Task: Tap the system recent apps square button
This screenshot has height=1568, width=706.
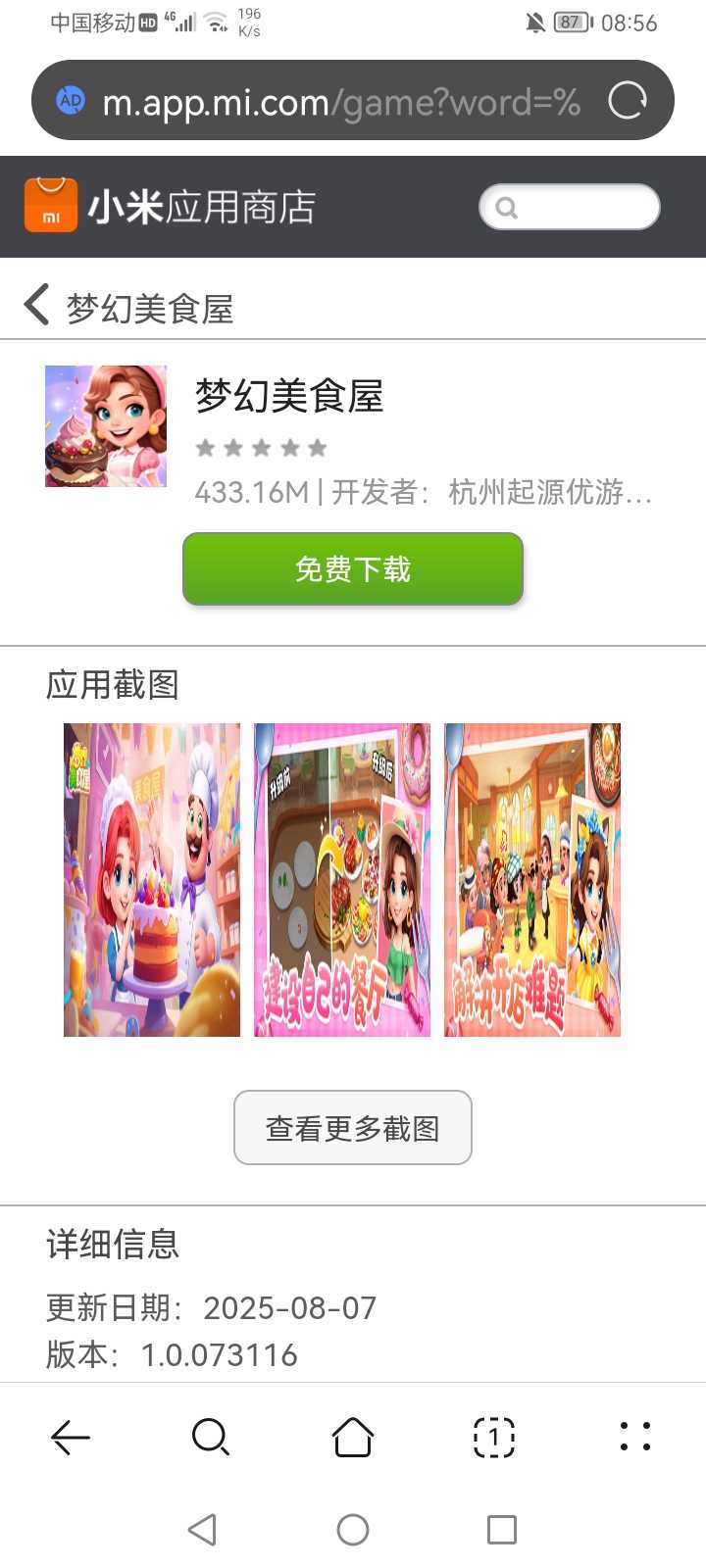Action: click(x=502, y=1529)
